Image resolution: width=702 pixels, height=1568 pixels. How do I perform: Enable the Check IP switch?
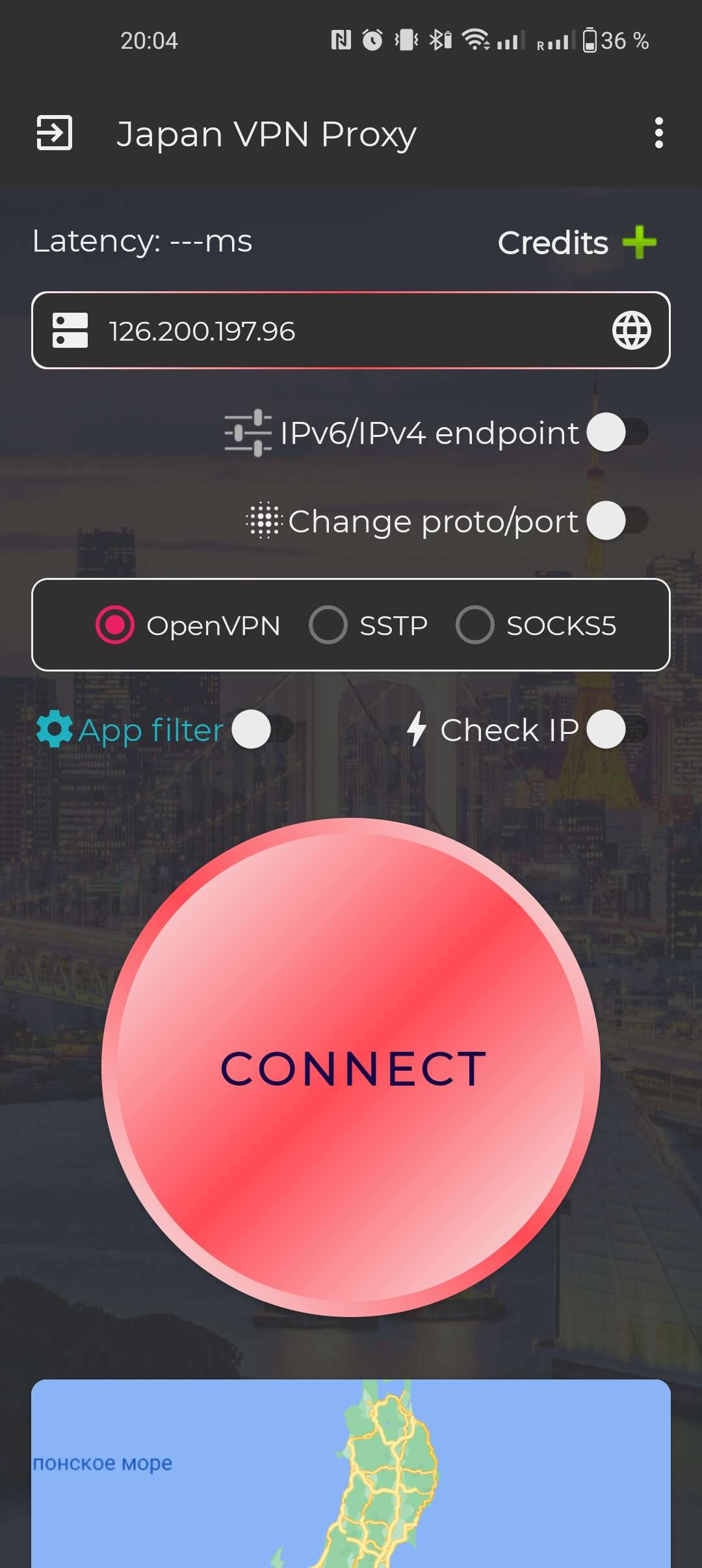(x=617, y=729)
